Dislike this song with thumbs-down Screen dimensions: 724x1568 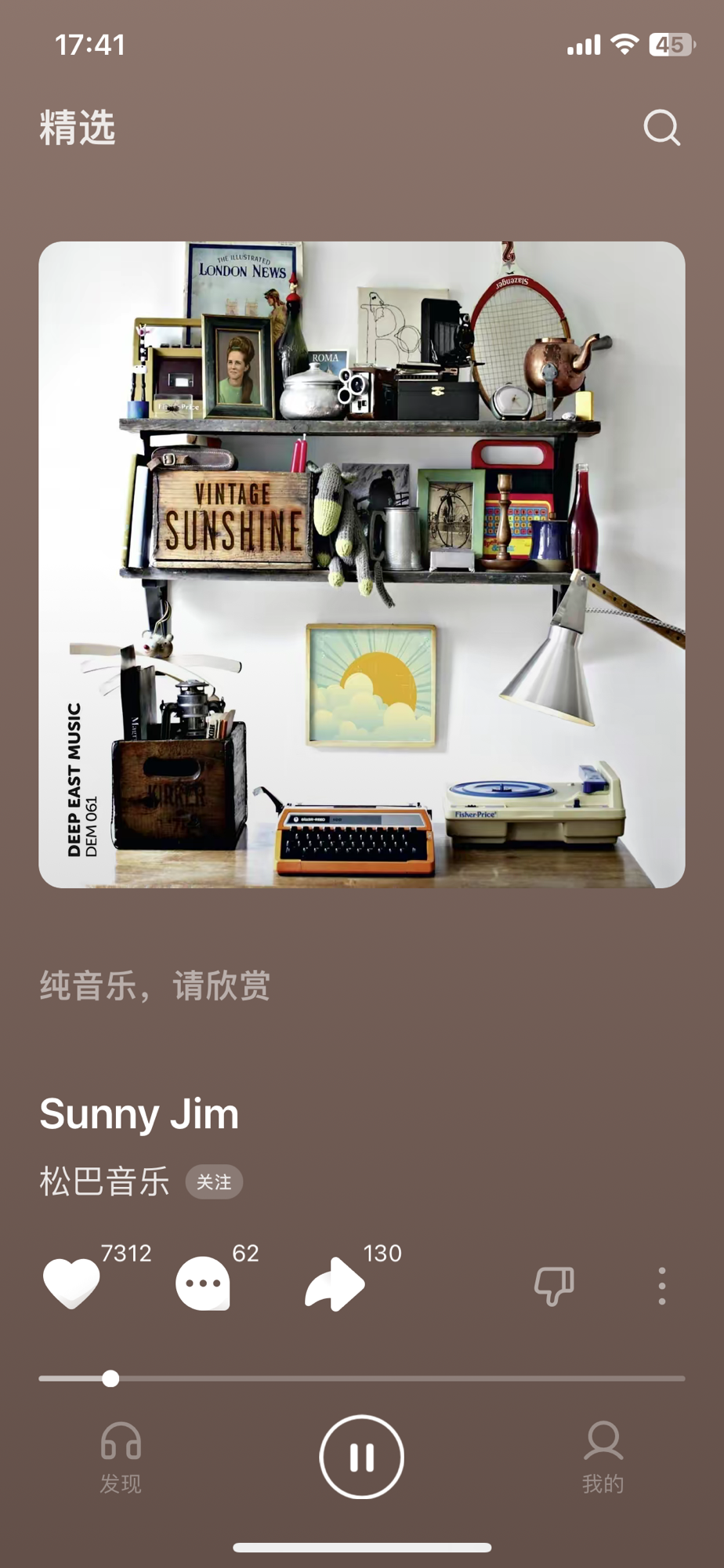(554, 1286)
